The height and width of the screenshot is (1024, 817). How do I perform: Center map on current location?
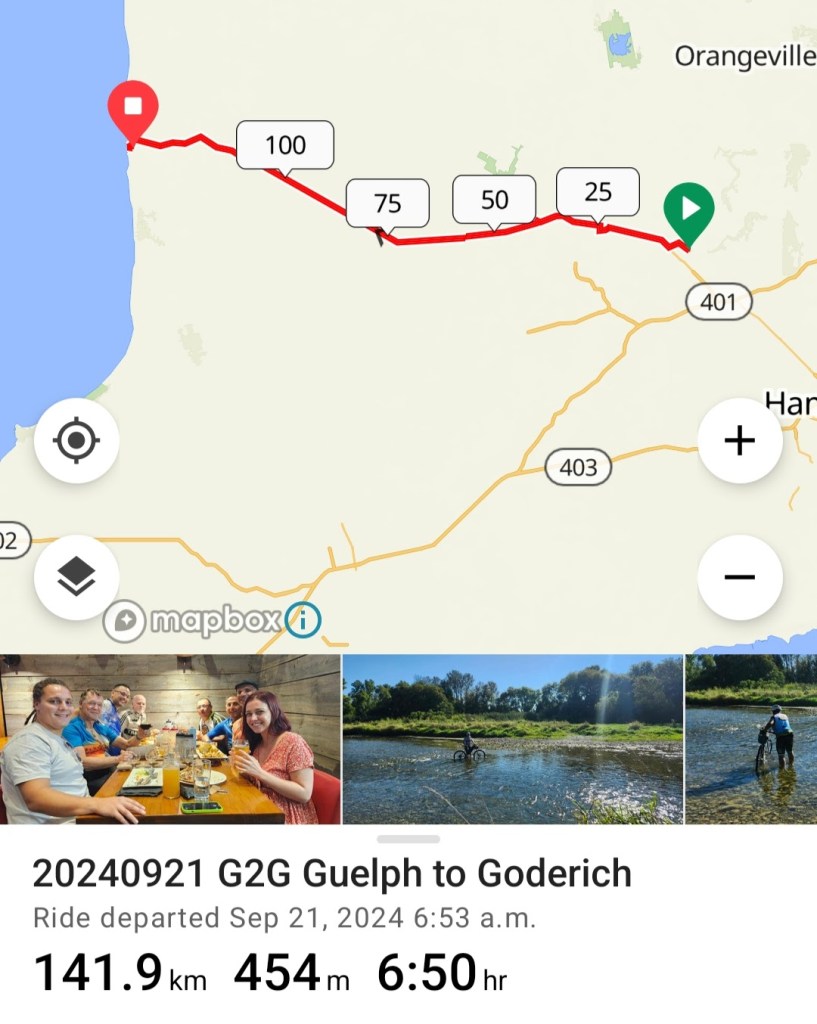coord(76,440)
